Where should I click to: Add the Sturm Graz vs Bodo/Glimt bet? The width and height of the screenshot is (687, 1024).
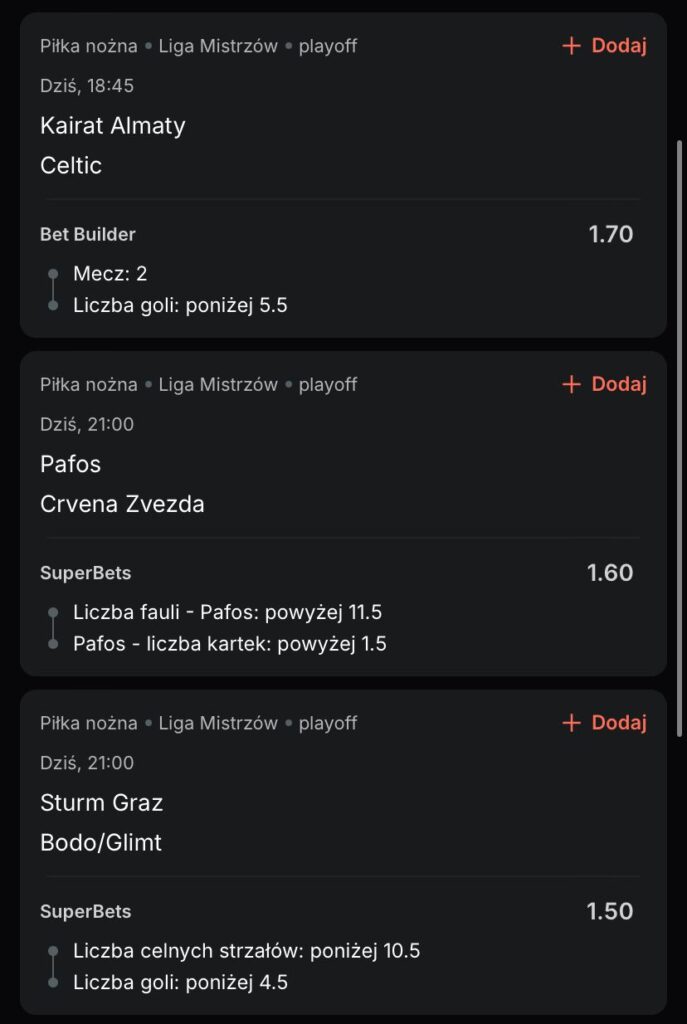(x=605, y=723)
